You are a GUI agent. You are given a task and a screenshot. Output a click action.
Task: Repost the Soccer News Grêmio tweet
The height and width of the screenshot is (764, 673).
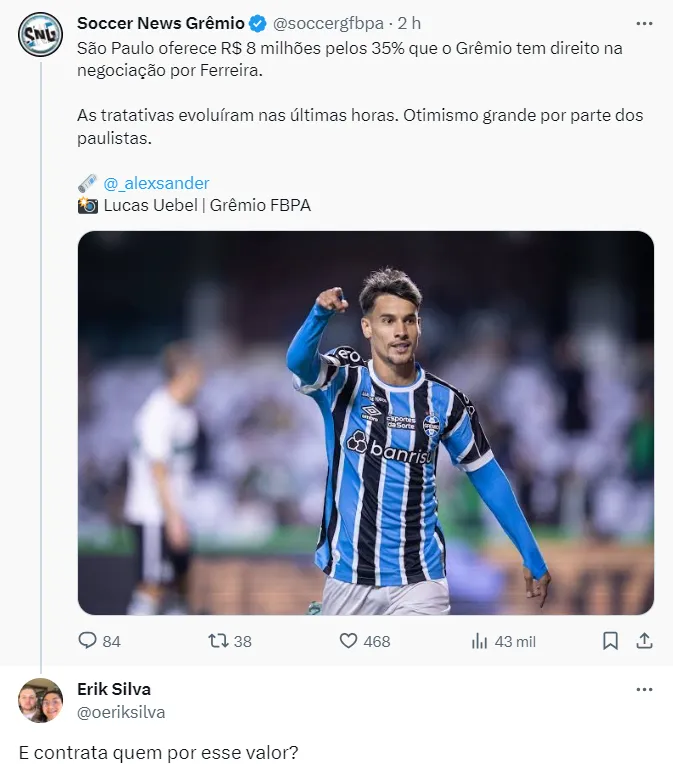coord(230,641)
